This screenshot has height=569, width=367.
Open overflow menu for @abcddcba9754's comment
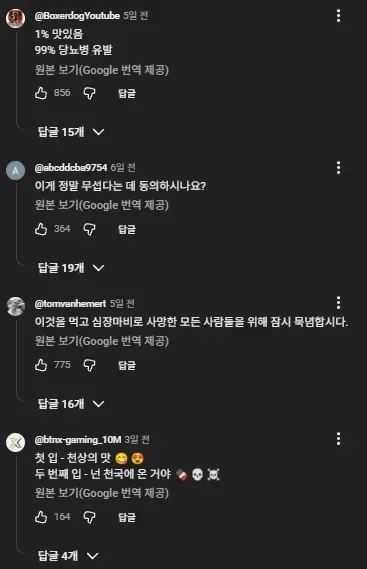pos(338,168)
